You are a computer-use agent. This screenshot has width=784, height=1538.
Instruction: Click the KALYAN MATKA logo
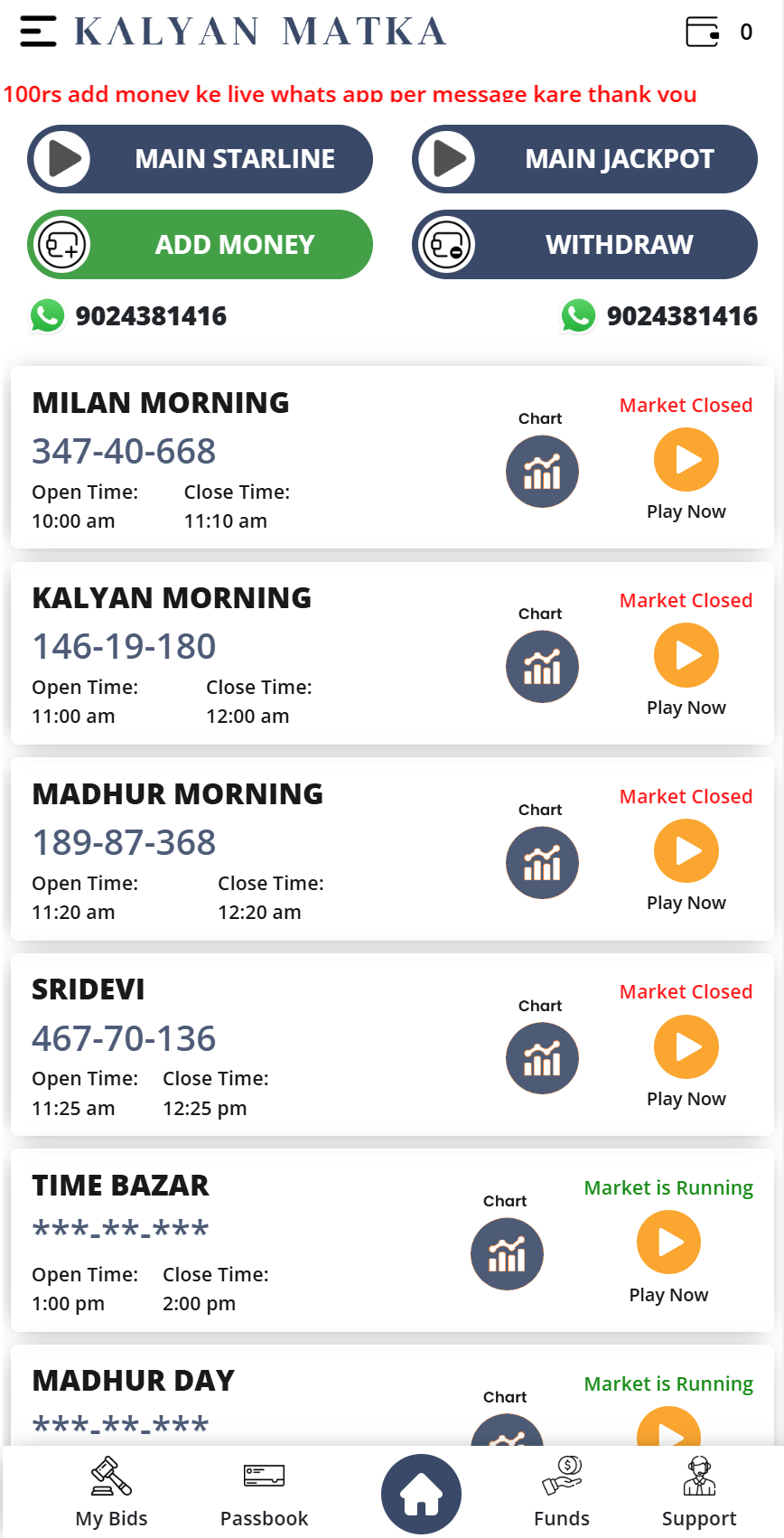259,30
